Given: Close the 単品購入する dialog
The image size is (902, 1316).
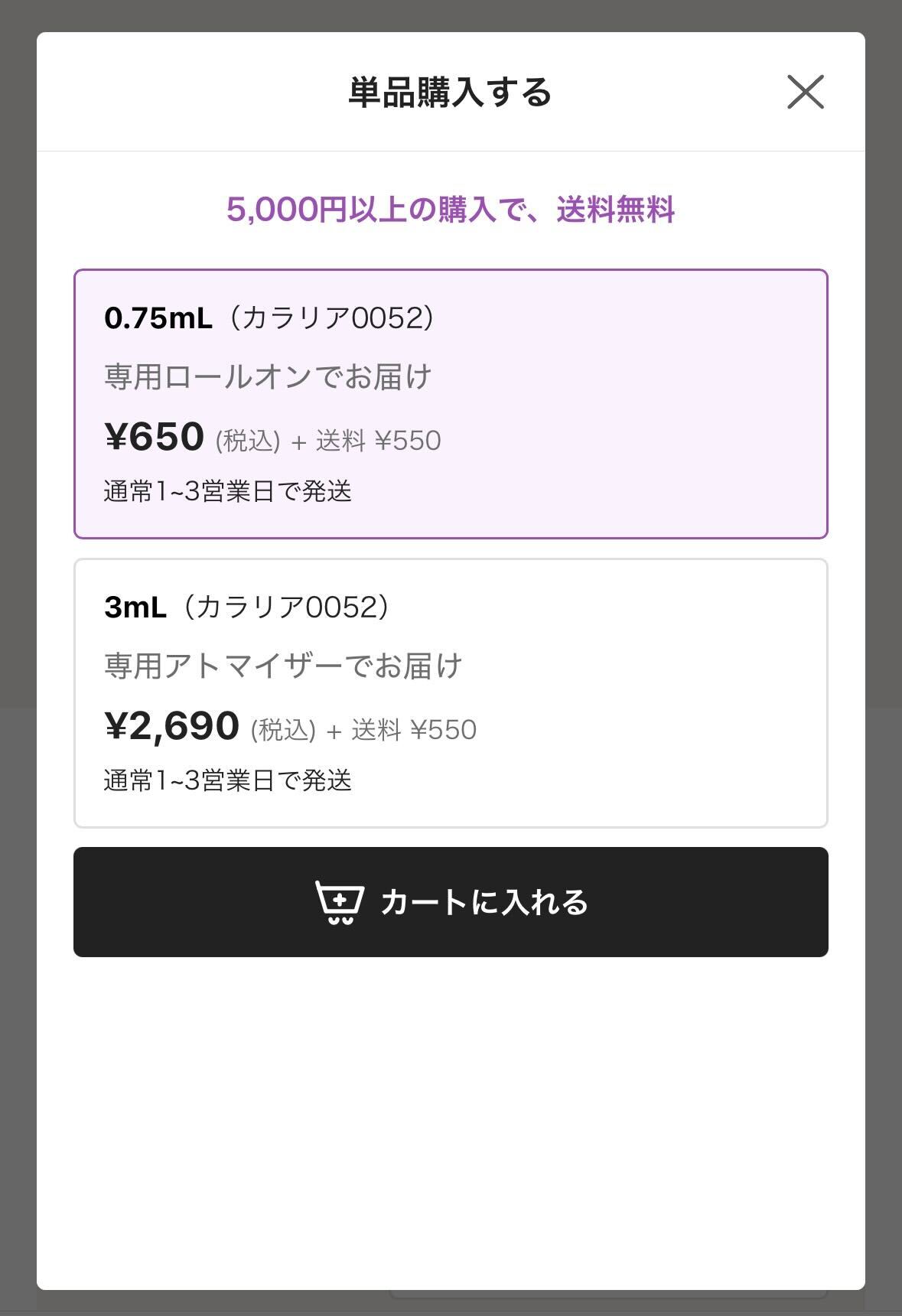Looking at the screenshot, I should point(805,92).
